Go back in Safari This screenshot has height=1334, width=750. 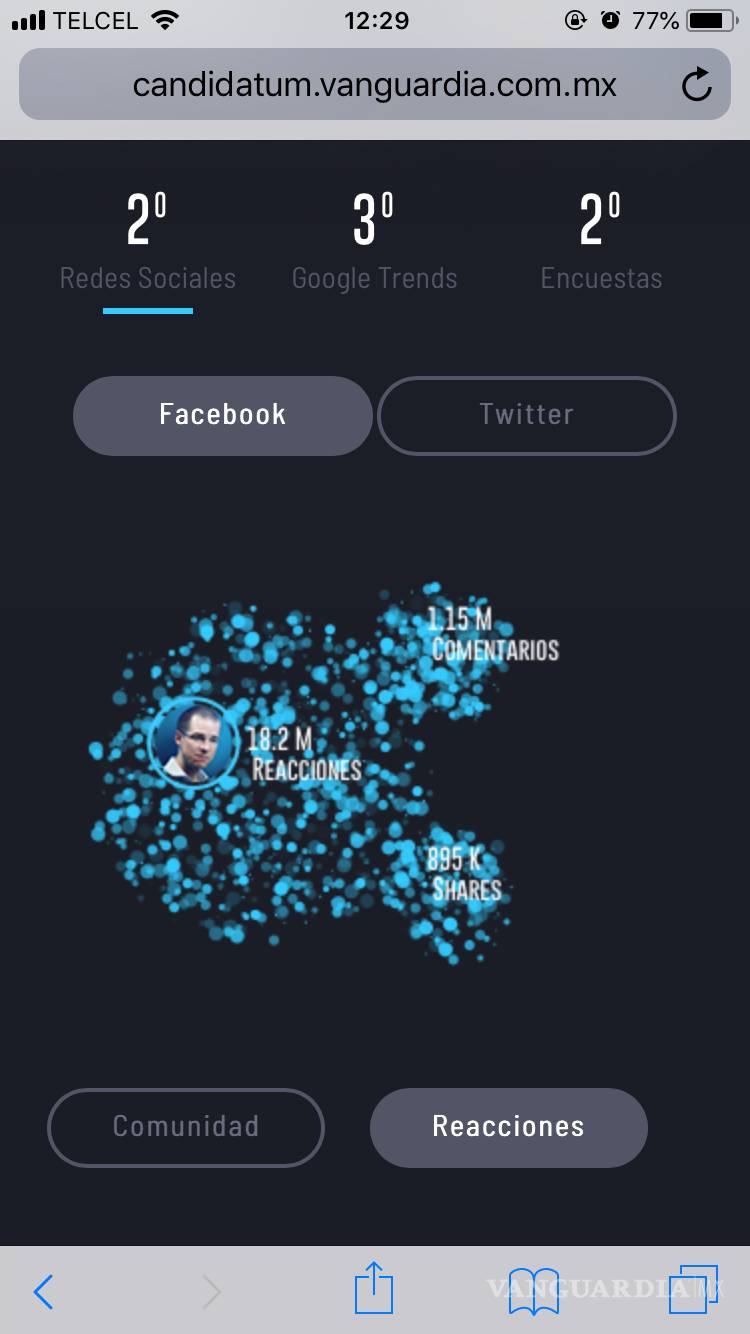point(43,1292)
